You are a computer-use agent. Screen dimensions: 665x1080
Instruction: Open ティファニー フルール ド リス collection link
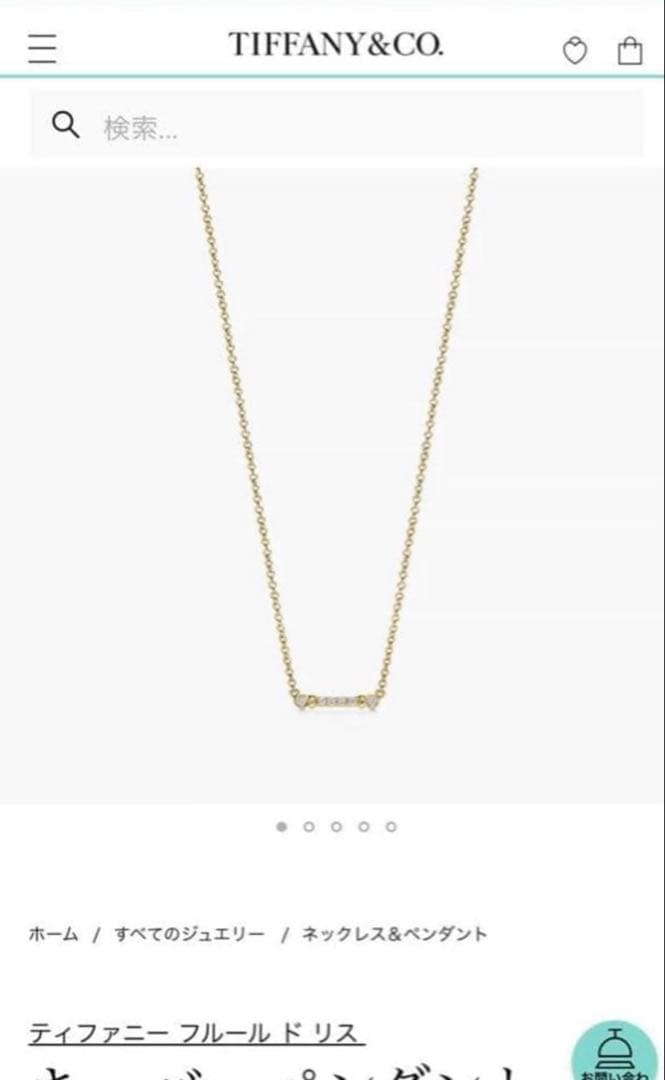(196, 1031)
